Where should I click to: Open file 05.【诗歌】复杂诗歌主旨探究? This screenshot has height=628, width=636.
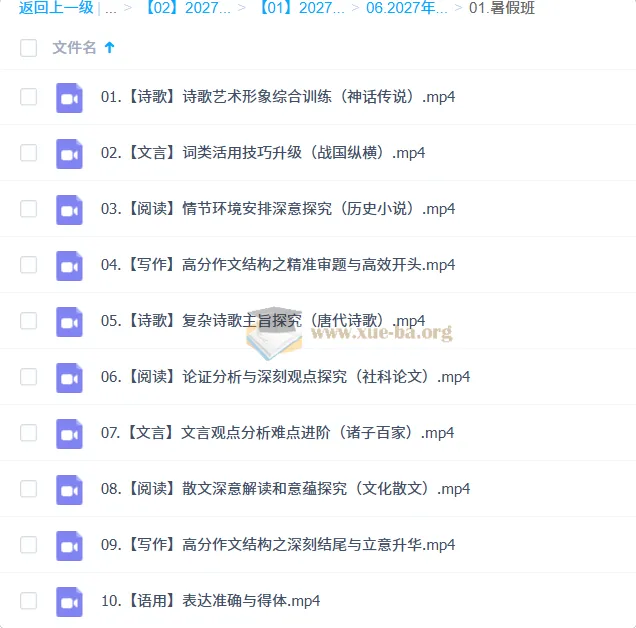coord(263,321)
